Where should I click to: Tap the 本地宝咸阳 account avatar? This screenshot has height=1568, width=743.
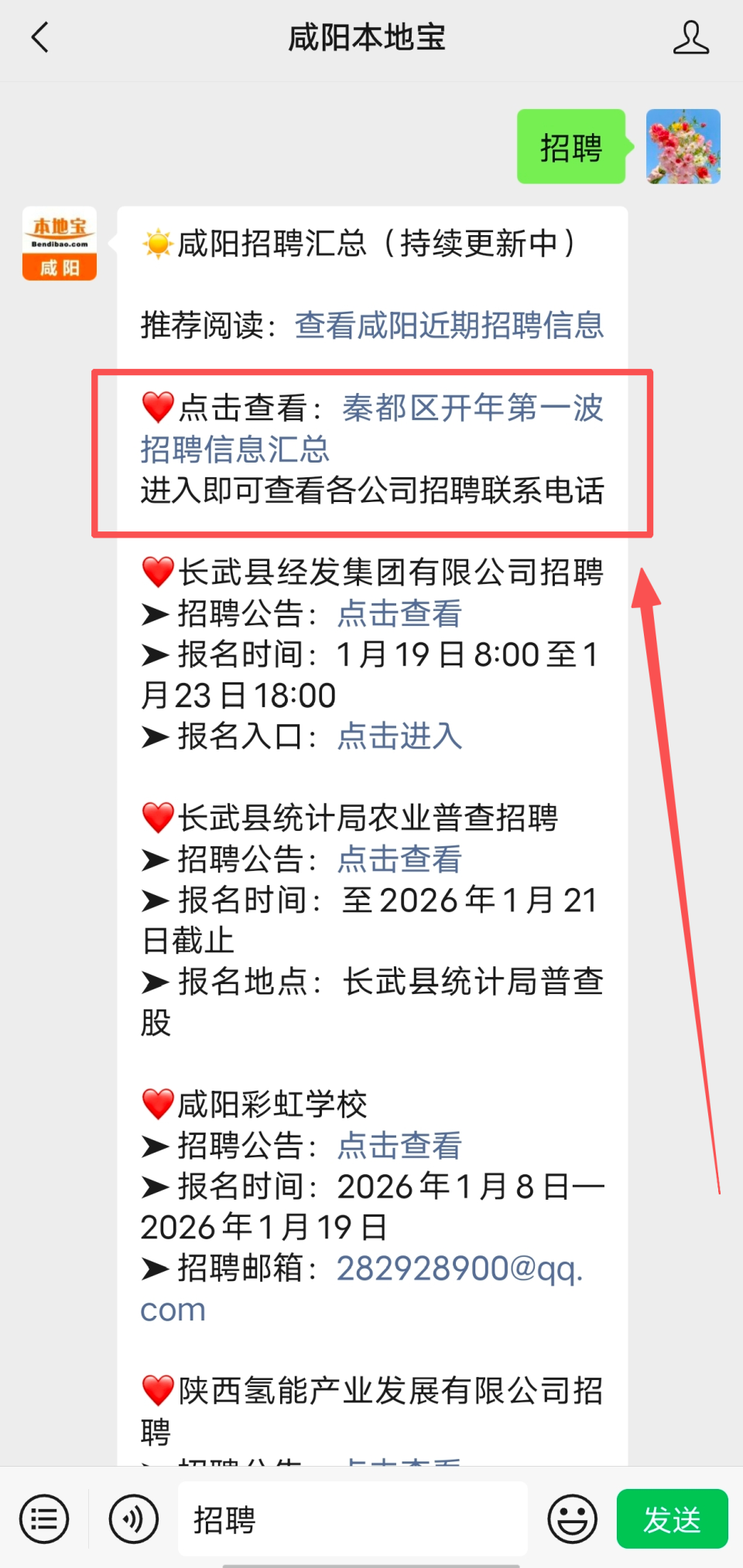(x=59, y=244)
